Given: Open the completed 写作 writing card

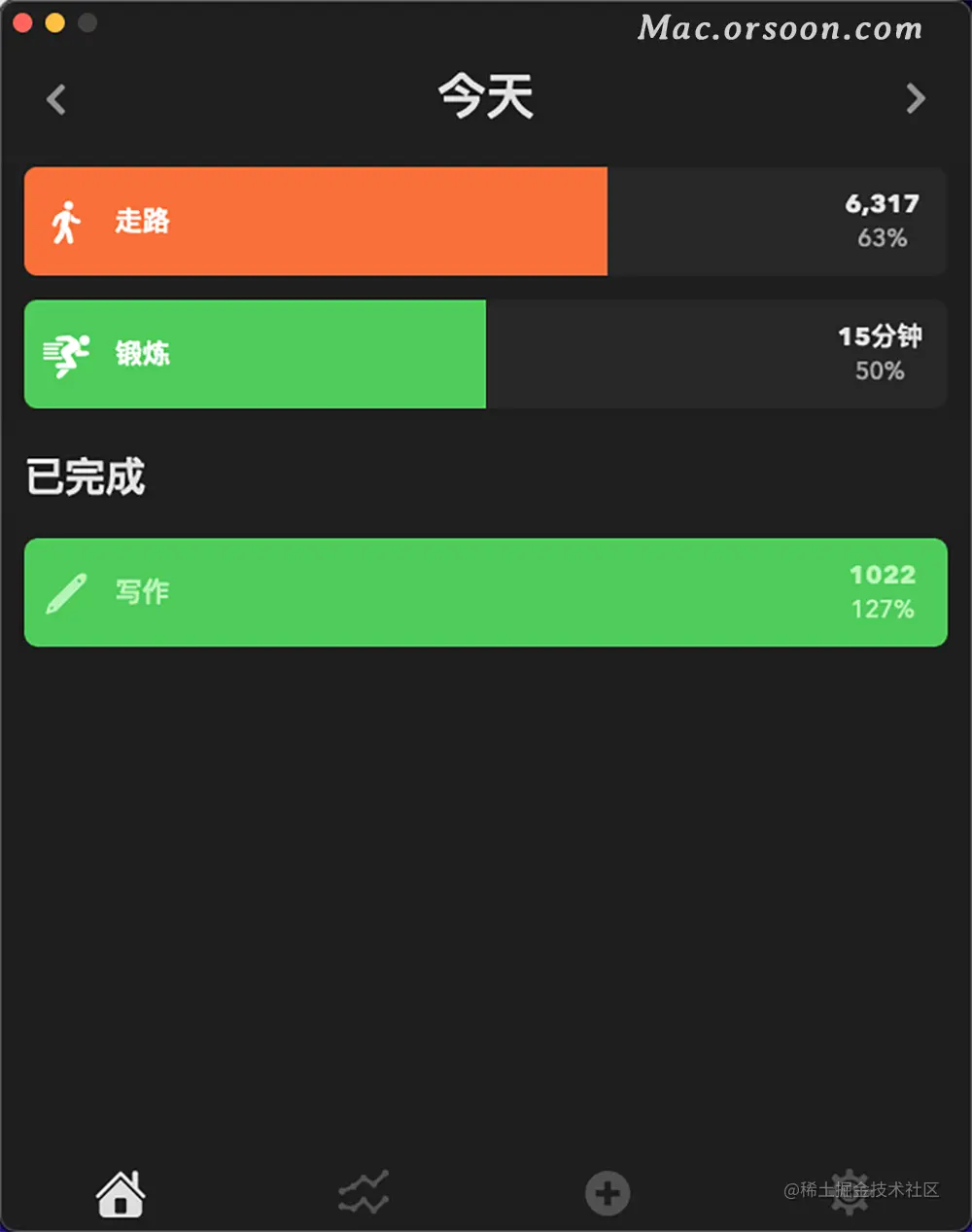Looking at the screenshot, I should tap(485, 592).
